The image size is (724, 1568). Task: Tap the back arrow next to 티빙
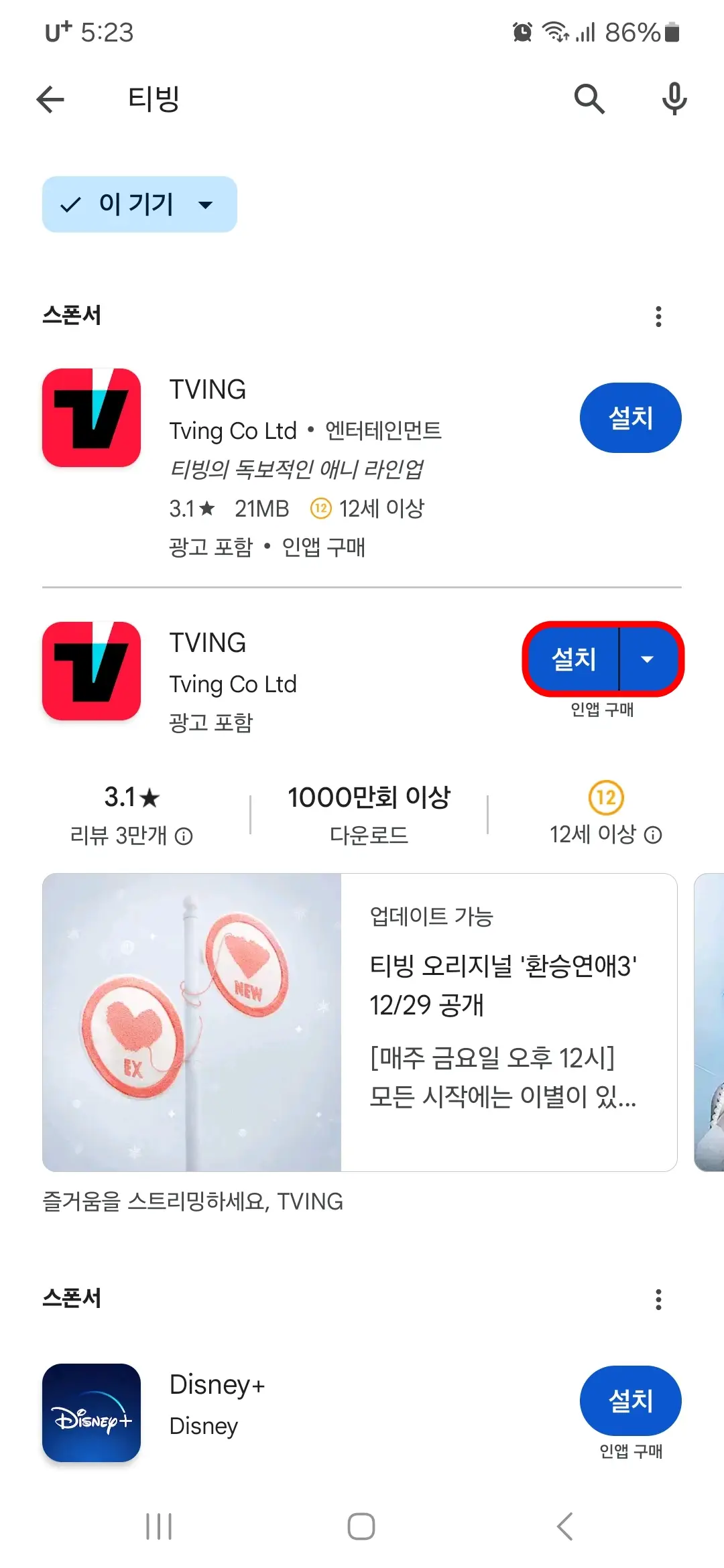coord(50,99)
